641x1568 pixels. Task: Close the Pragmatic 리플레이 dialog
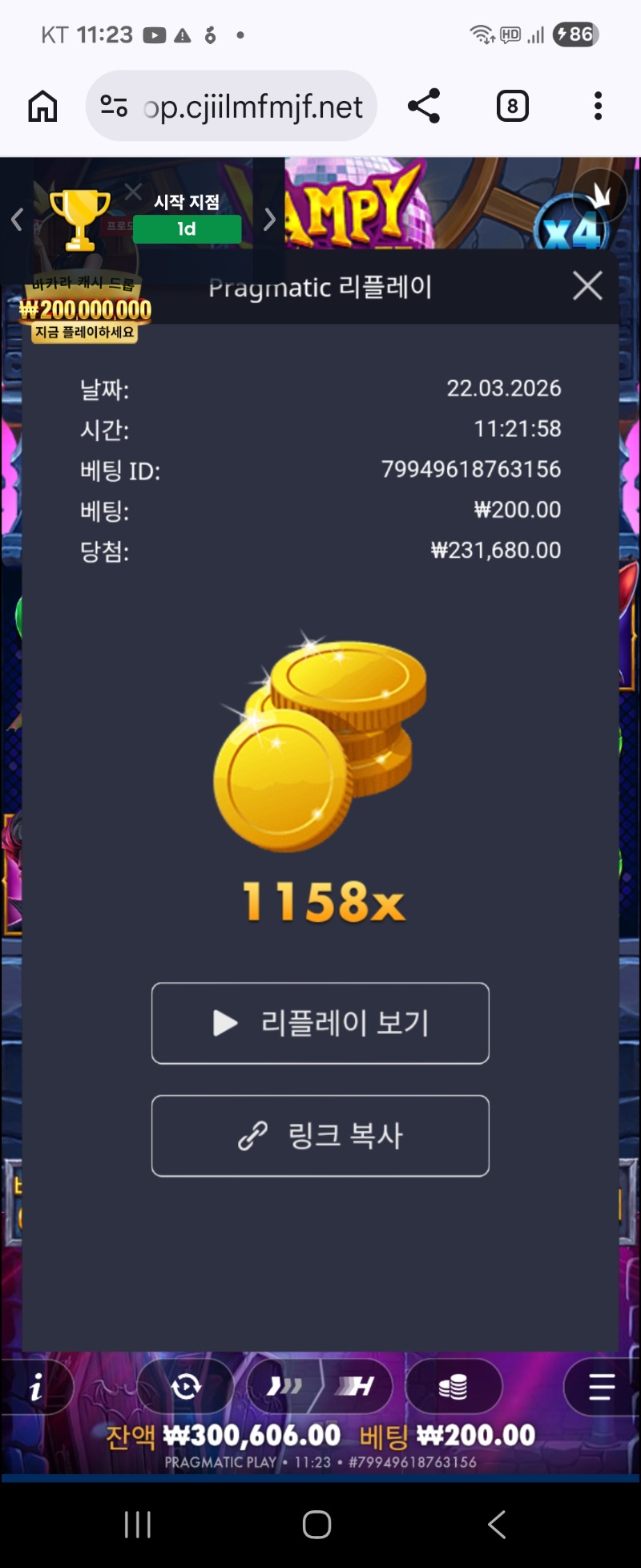pos(587,285)
